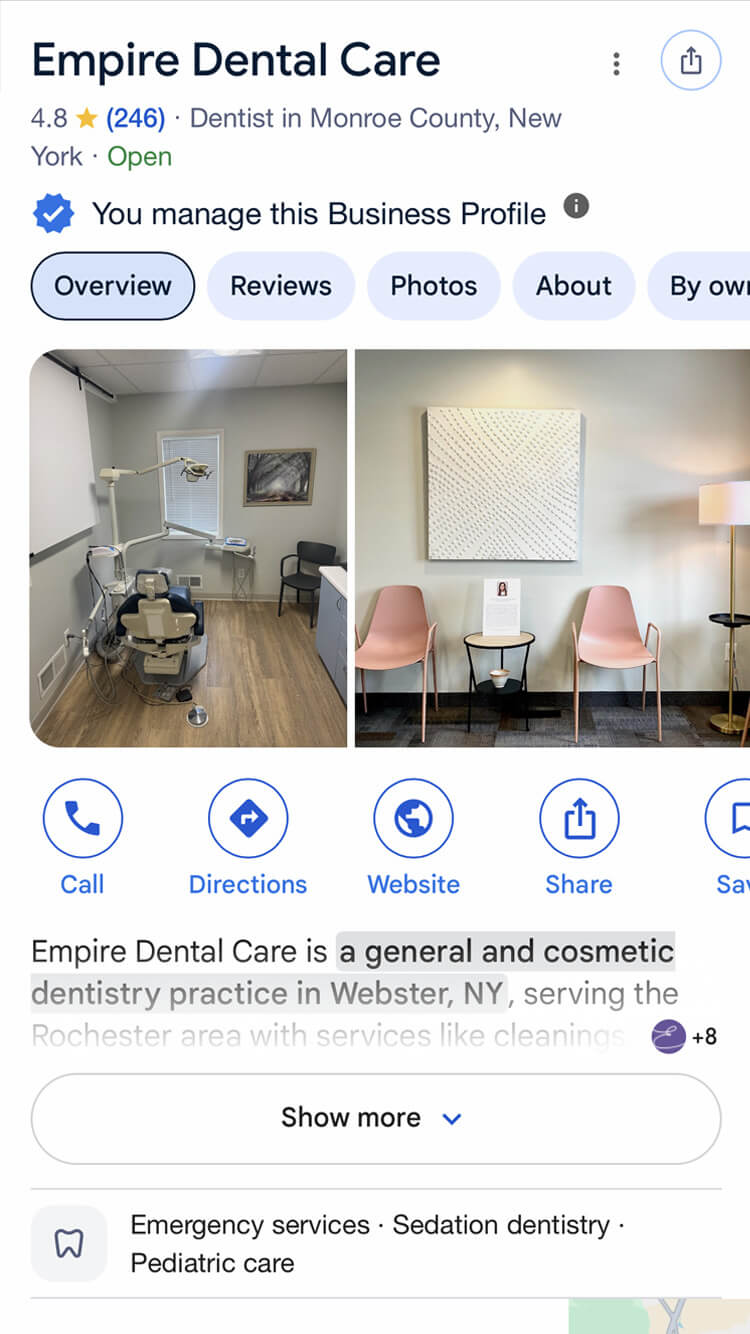Tap the info icon beside Business Profile
The height and width of the screenshot is (1334, 750).
click(576, 207)
